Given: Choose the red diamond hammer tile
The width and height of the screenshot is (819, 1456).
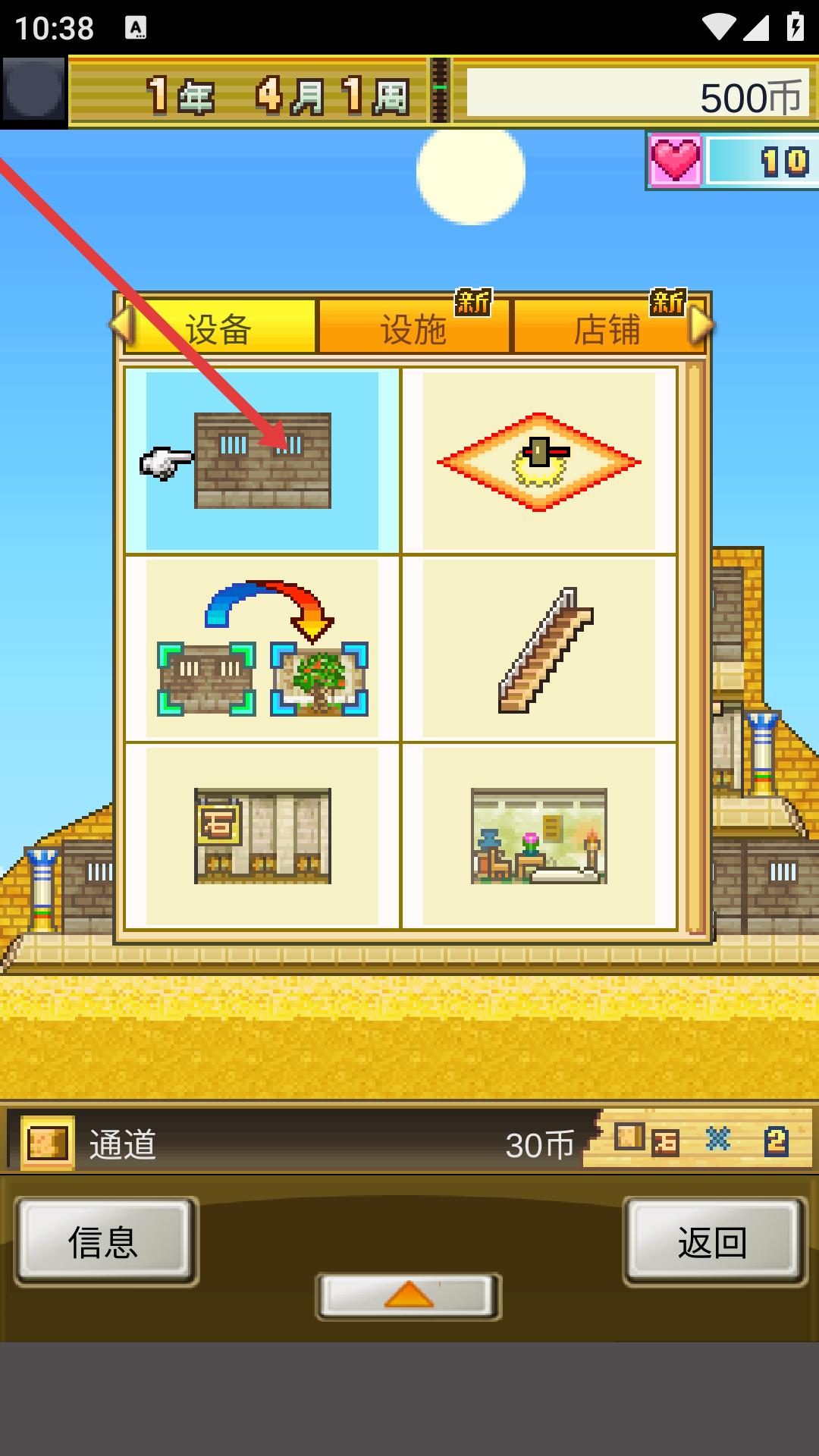Looking at the screenshot, I should pos(538,460).
